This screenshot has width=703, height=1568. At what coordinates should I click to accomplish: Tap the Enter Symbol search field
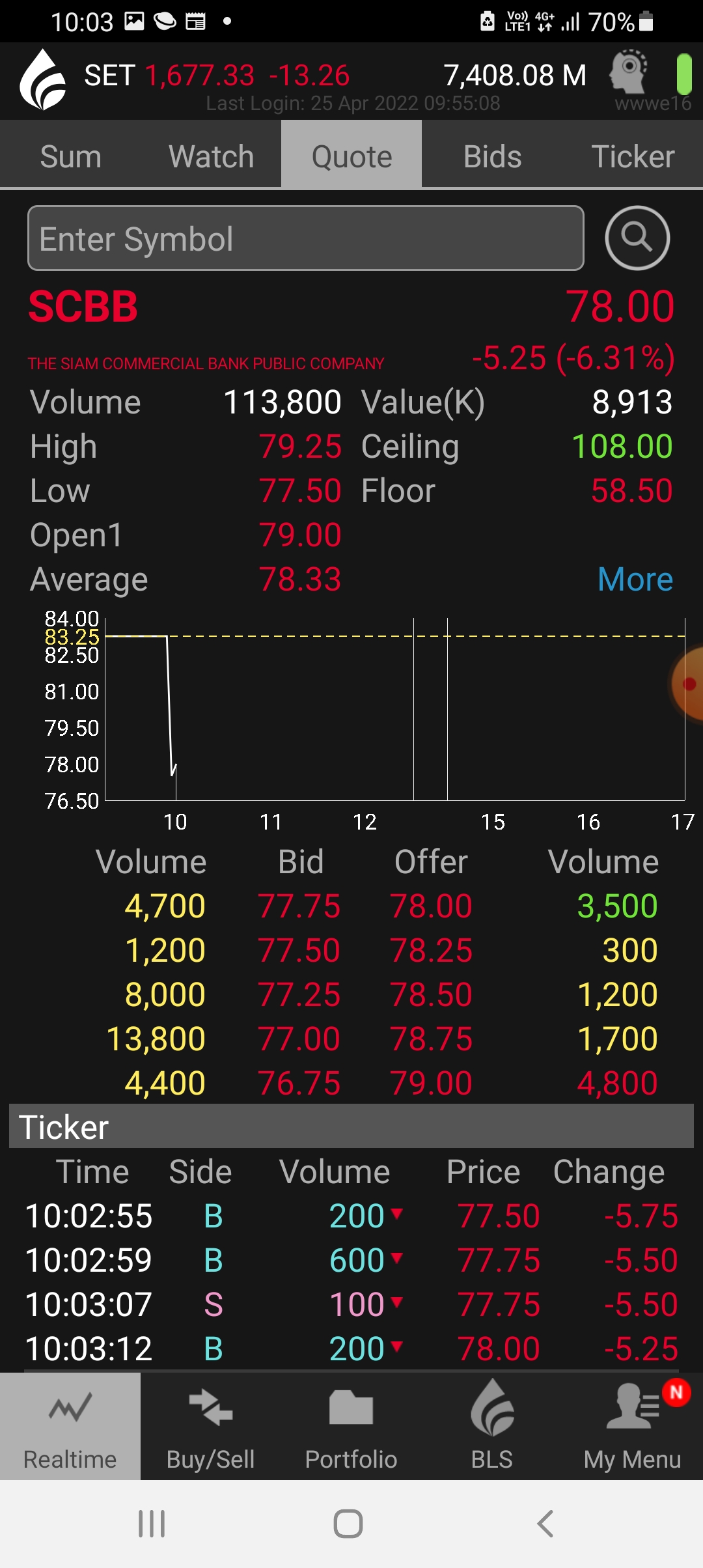[305, 238]
